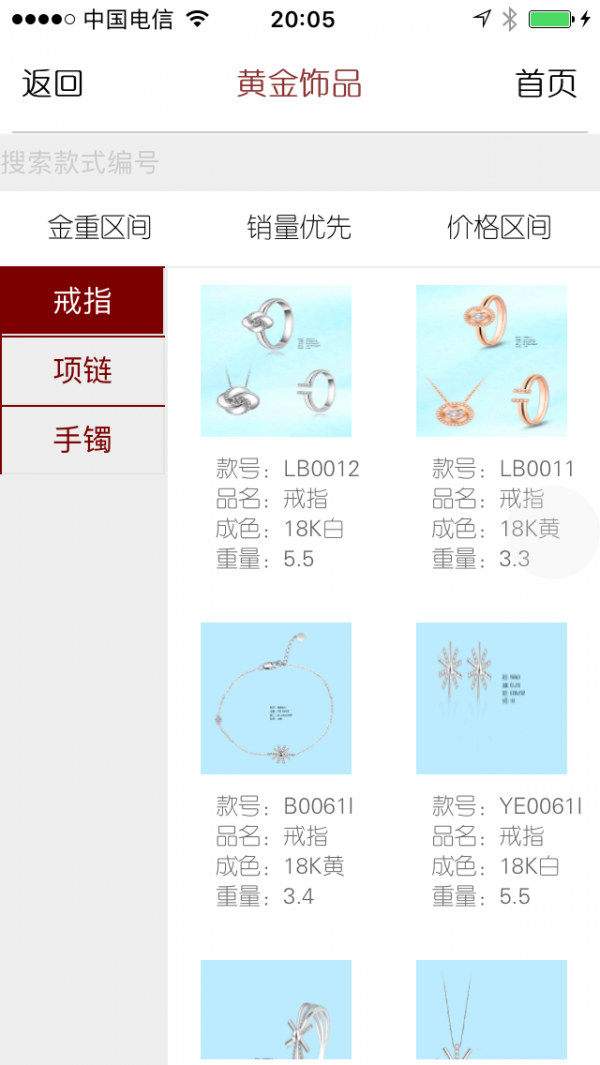View product B0061I bracelet item
This screenshot has width=600, height=1065.
(276, 698)
